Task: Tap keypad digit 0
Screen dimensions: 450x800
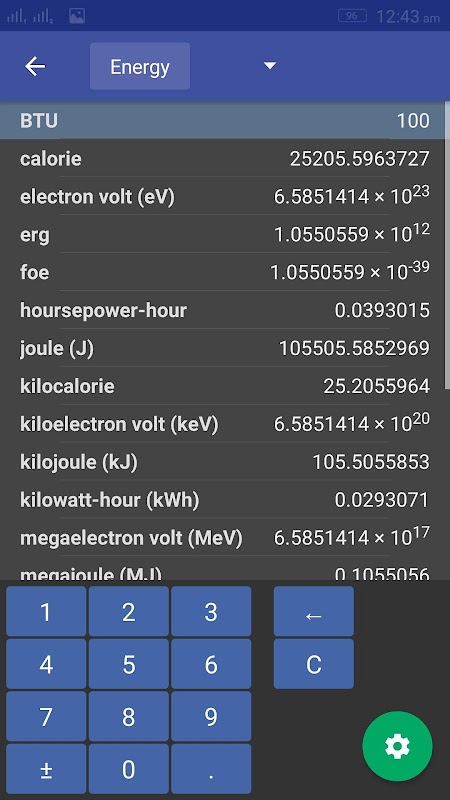Action: [x=129, y=769]
